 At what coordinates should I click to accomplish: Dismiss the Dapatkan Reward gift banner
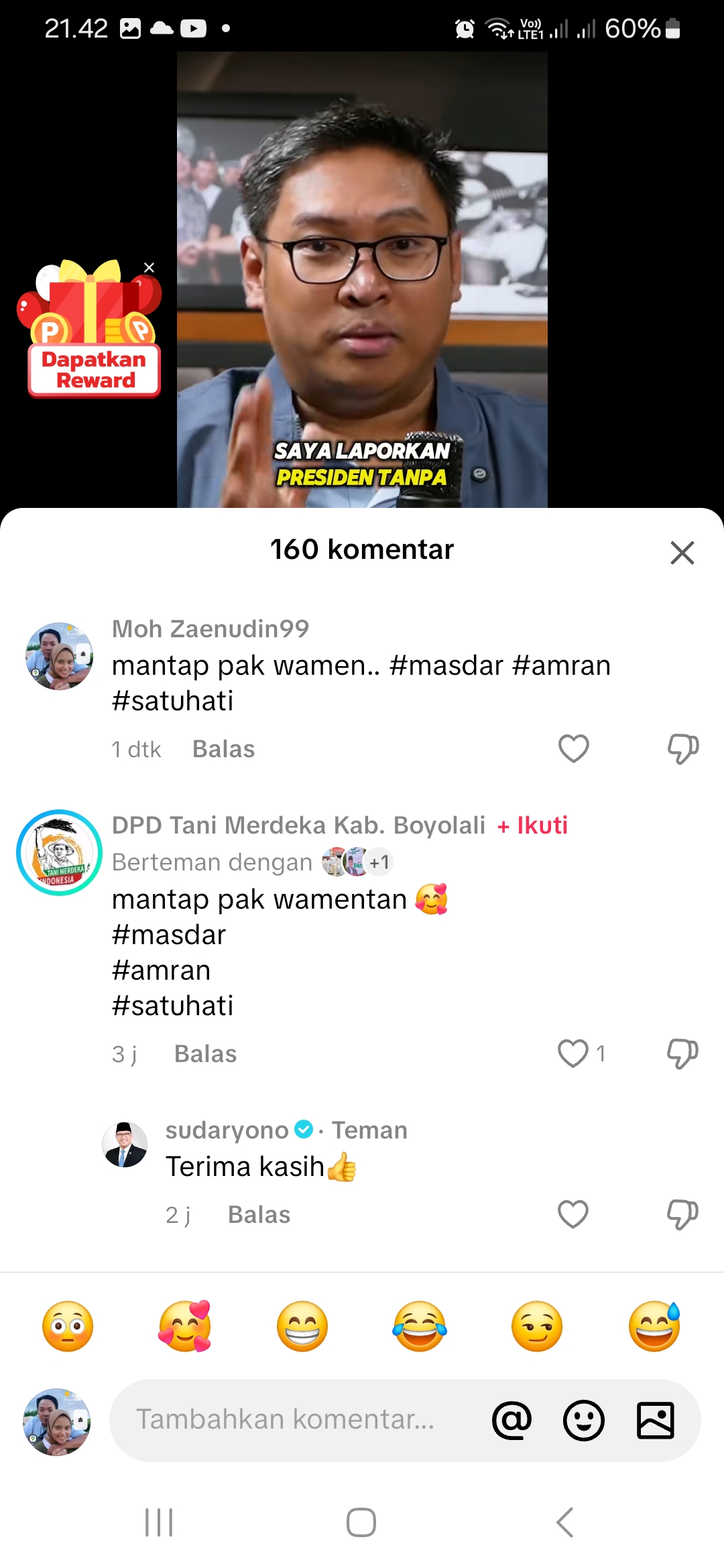tap(149, 267)
